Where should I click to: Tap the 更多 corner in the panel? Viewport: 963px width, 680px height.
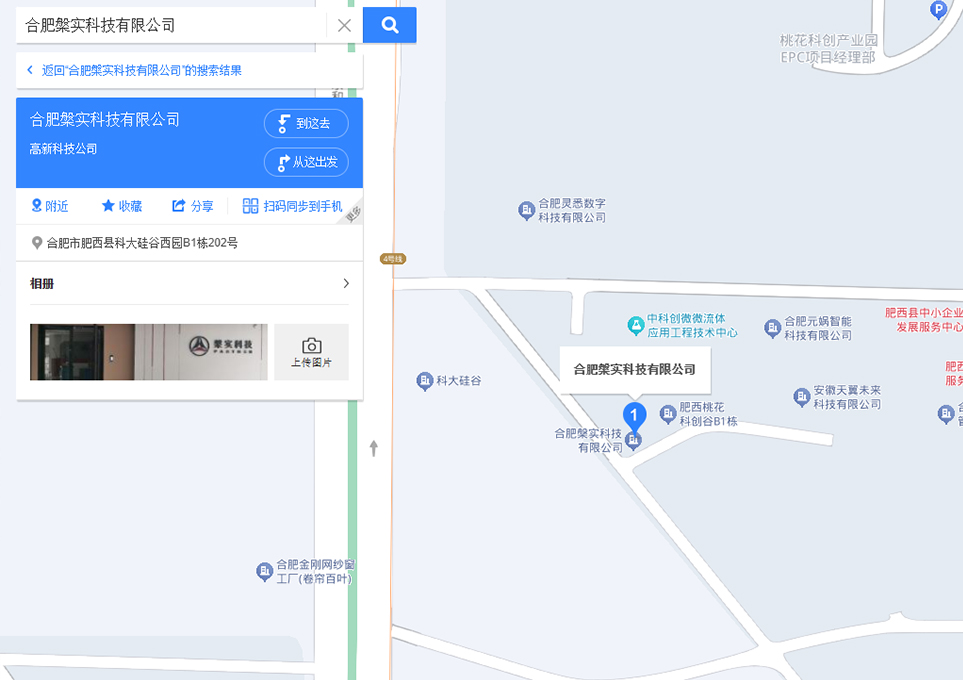[x=352, y=215]
